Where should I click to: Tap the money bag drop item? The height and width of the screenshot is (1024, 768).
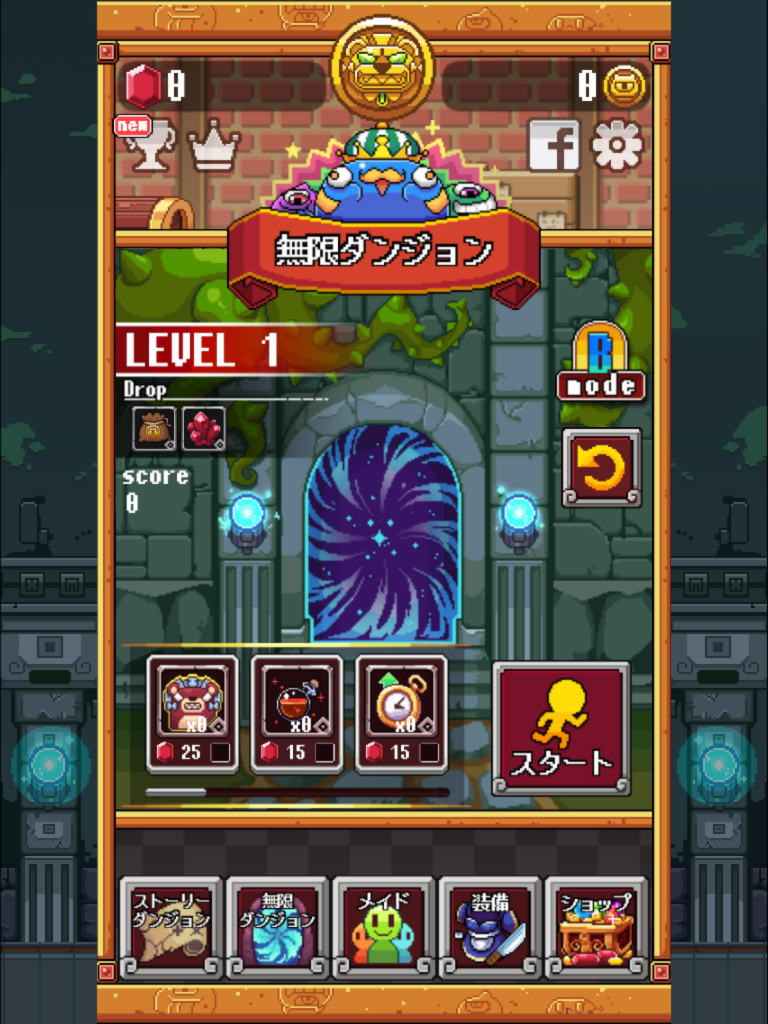click(x=154, y=428)
